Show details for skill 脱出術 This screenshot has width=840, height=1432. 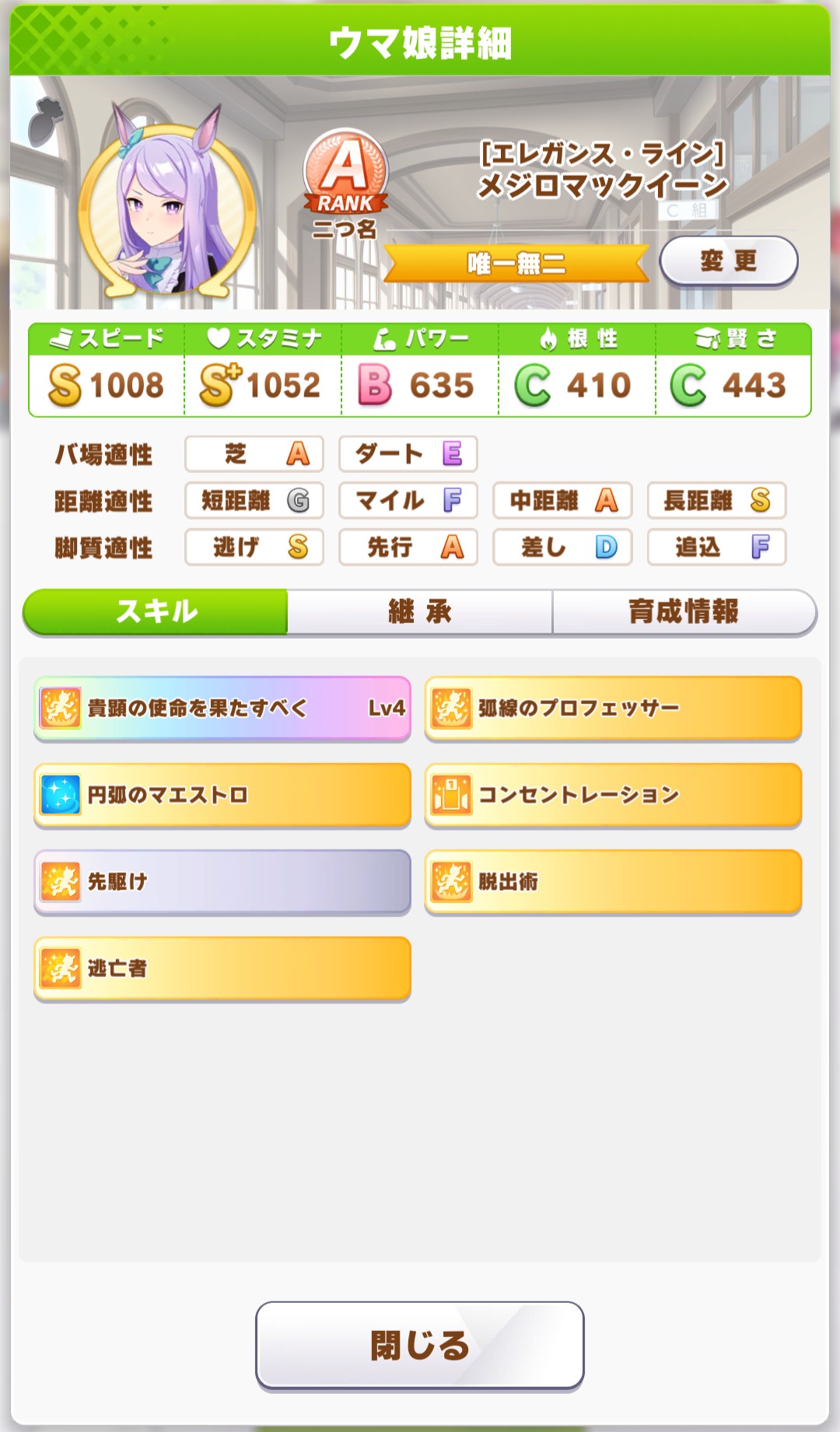click(613, 881)
